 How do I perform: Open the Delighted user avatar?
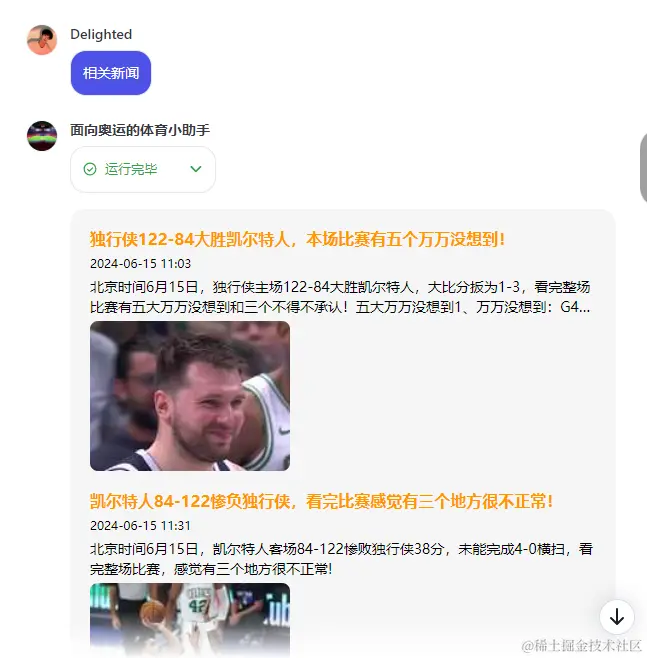click(x=42, y=40)
